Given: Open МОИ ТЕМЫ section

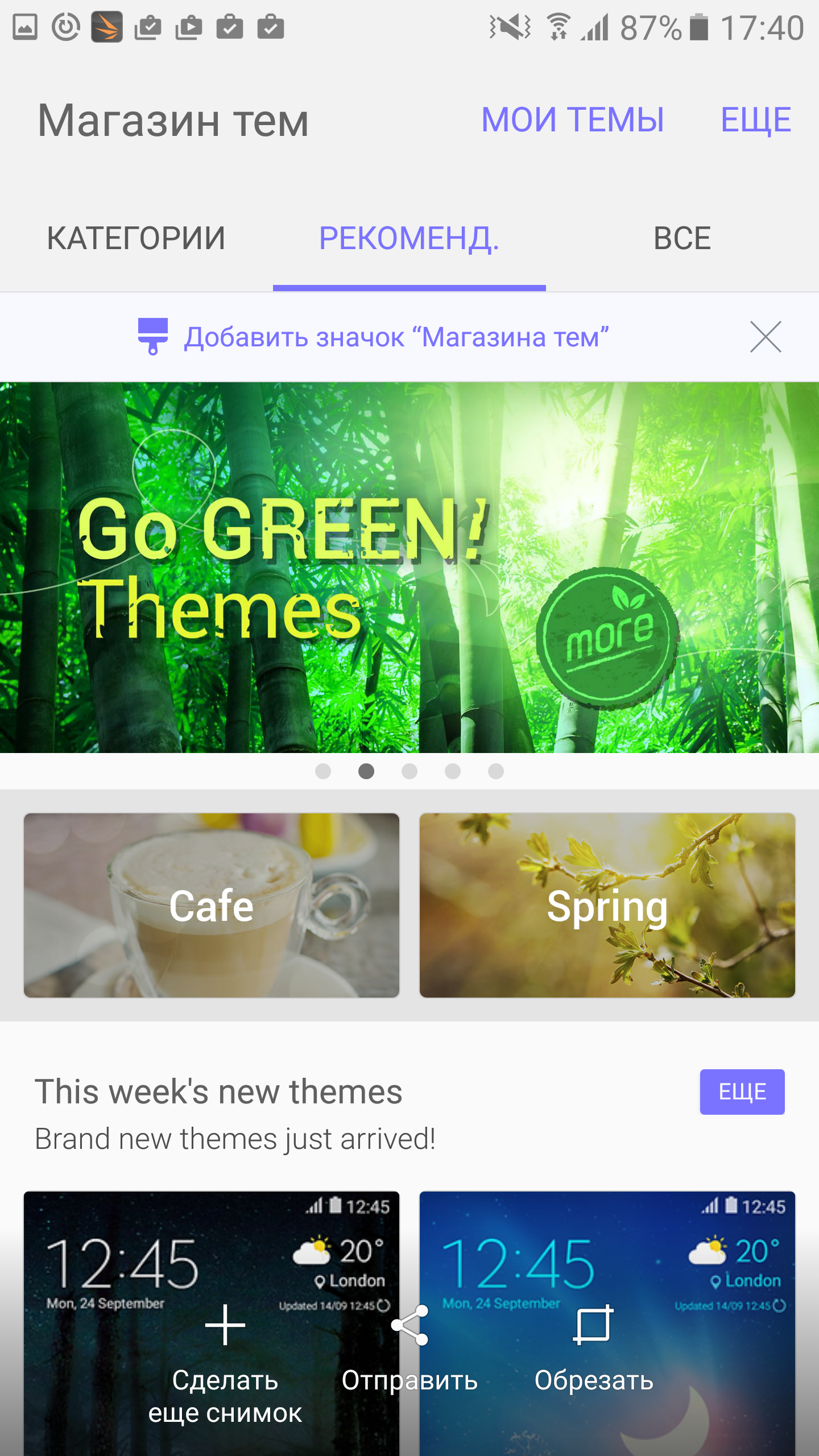Looking at the screenshot, I should click(x=573, y=120).
